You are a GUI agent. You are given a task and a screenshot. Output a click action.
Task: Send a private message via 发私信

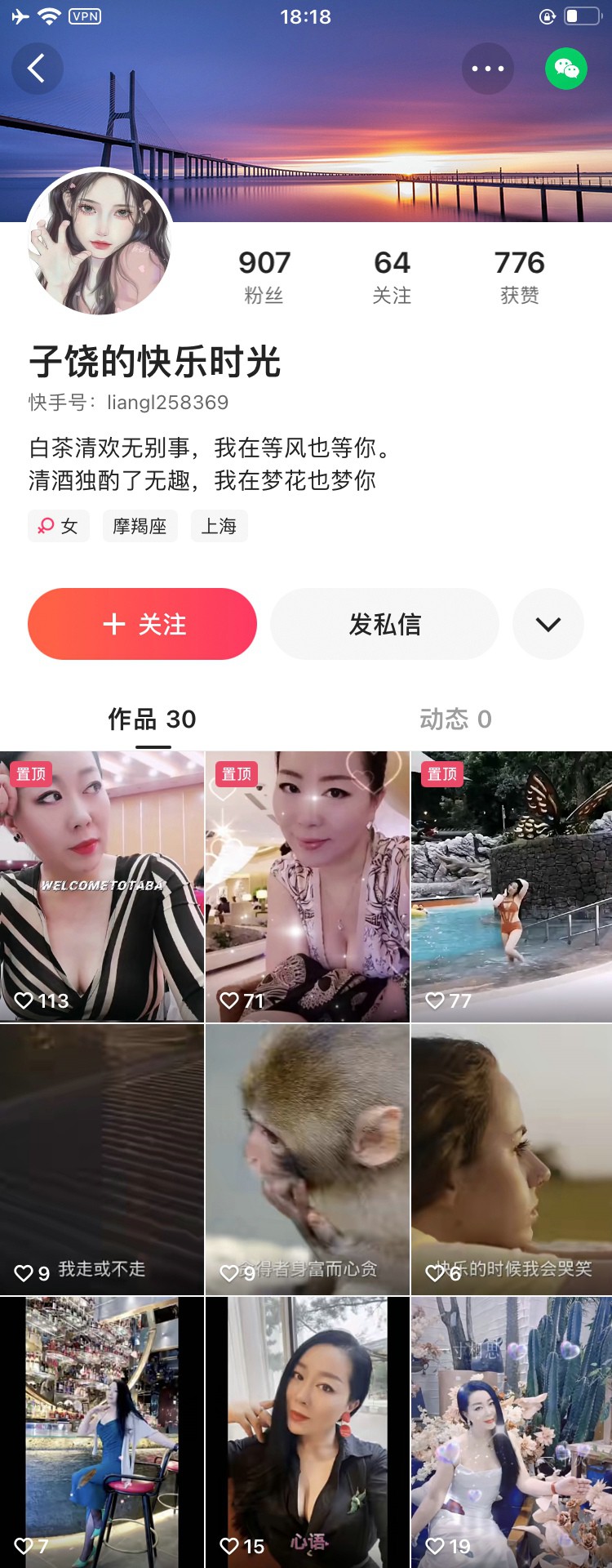coord(384,624)
